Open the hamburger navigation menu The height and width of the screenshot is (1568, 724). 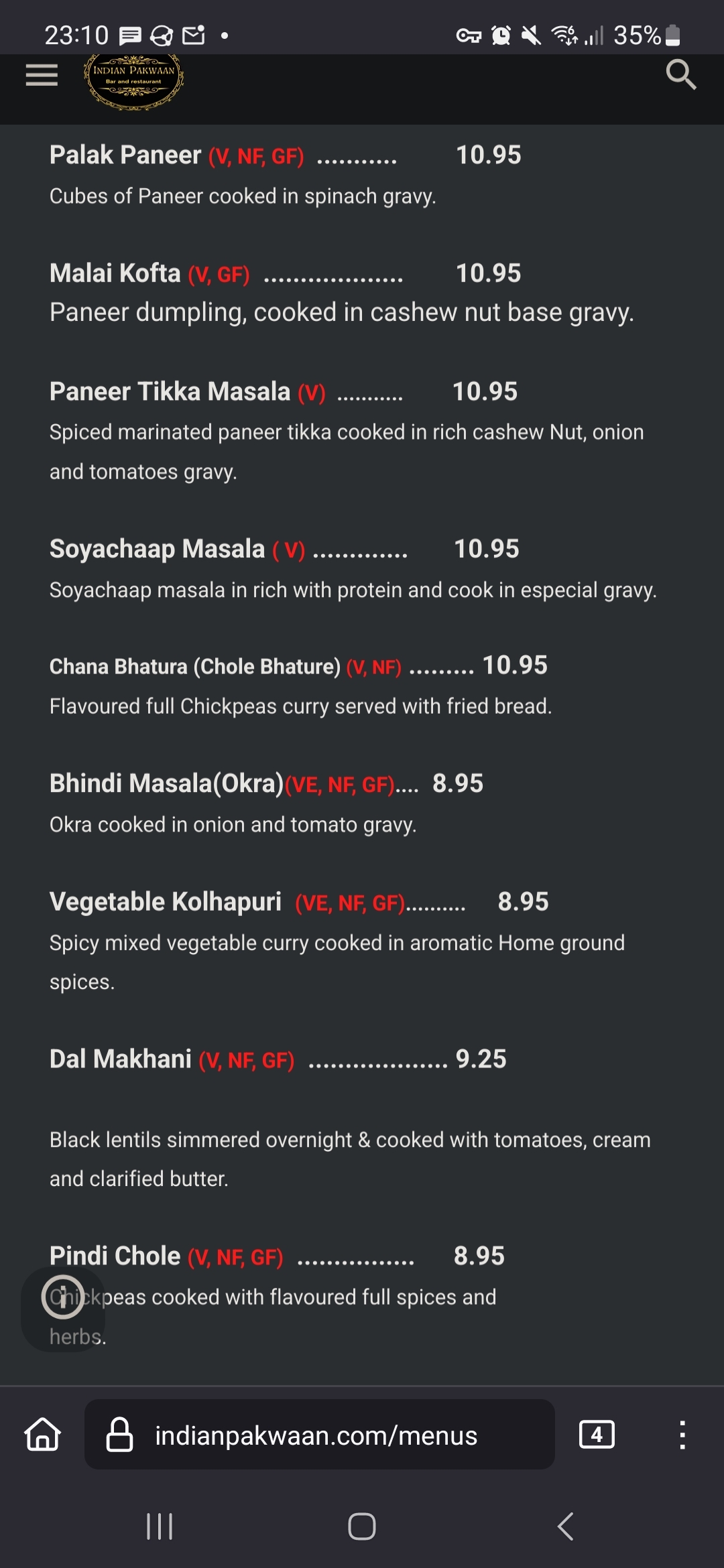click(42, 75)
